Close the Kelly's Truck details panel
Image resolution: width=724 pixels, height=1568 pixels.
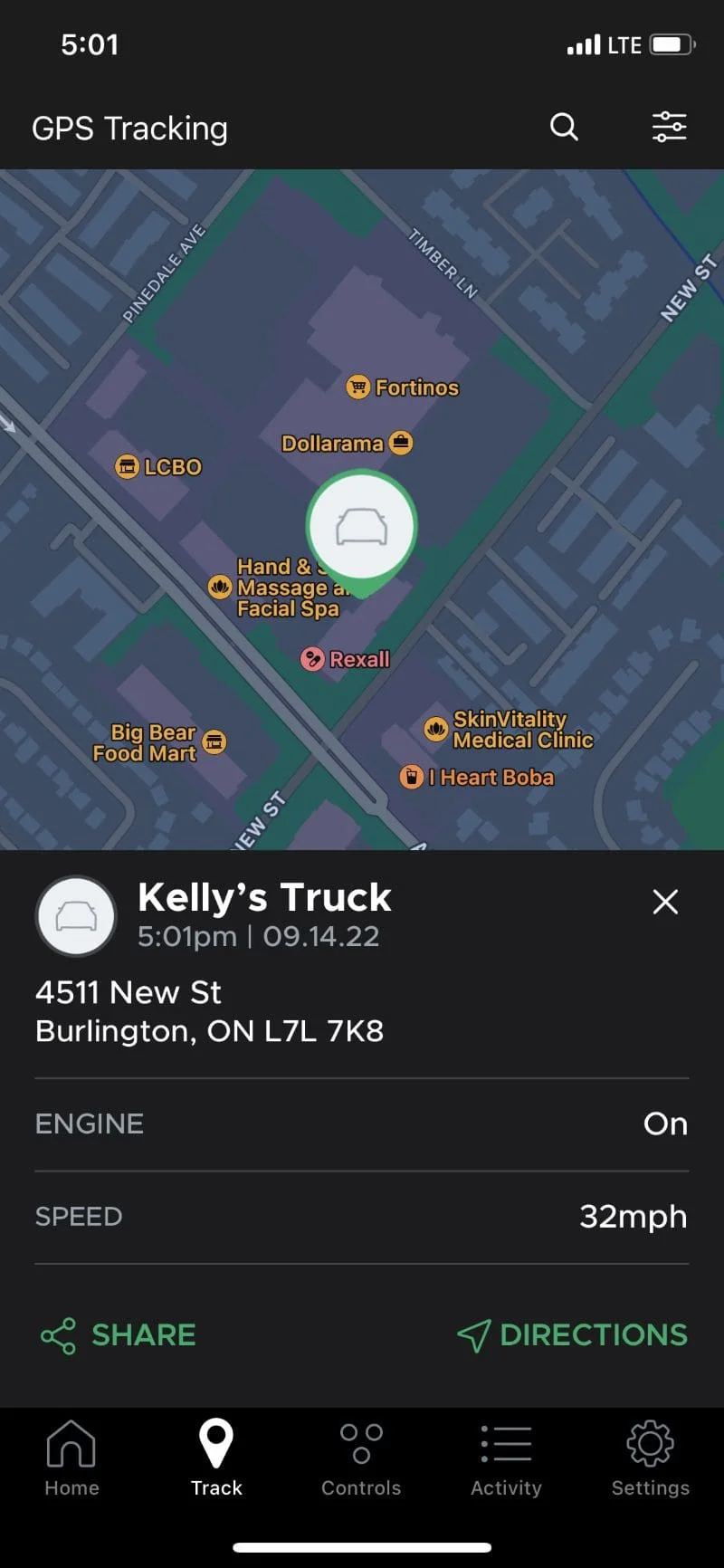[x=665, y=902]
